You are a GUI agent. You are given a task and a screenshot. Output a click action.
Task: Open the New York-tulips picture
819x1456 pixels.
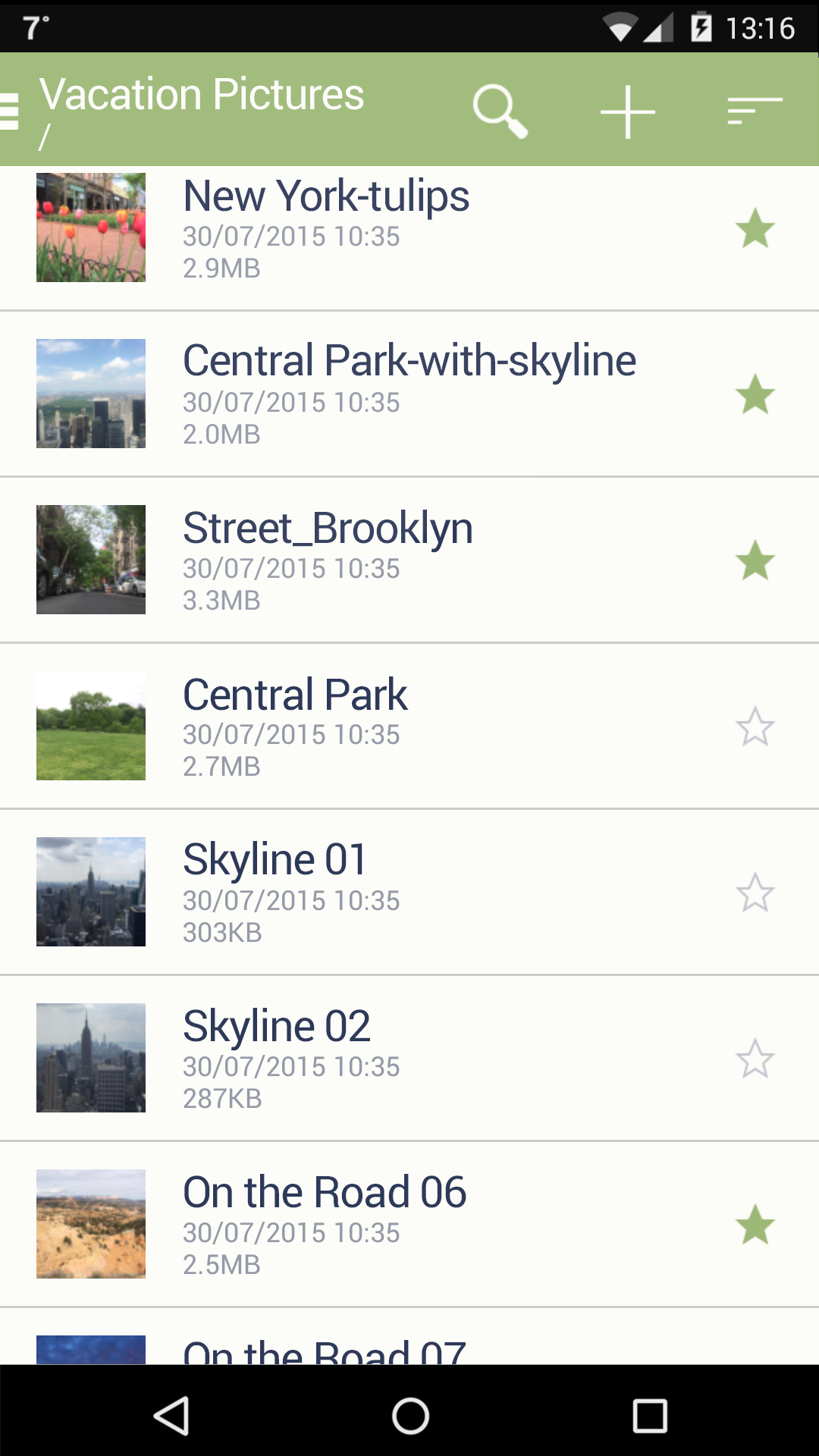point(326,227)
